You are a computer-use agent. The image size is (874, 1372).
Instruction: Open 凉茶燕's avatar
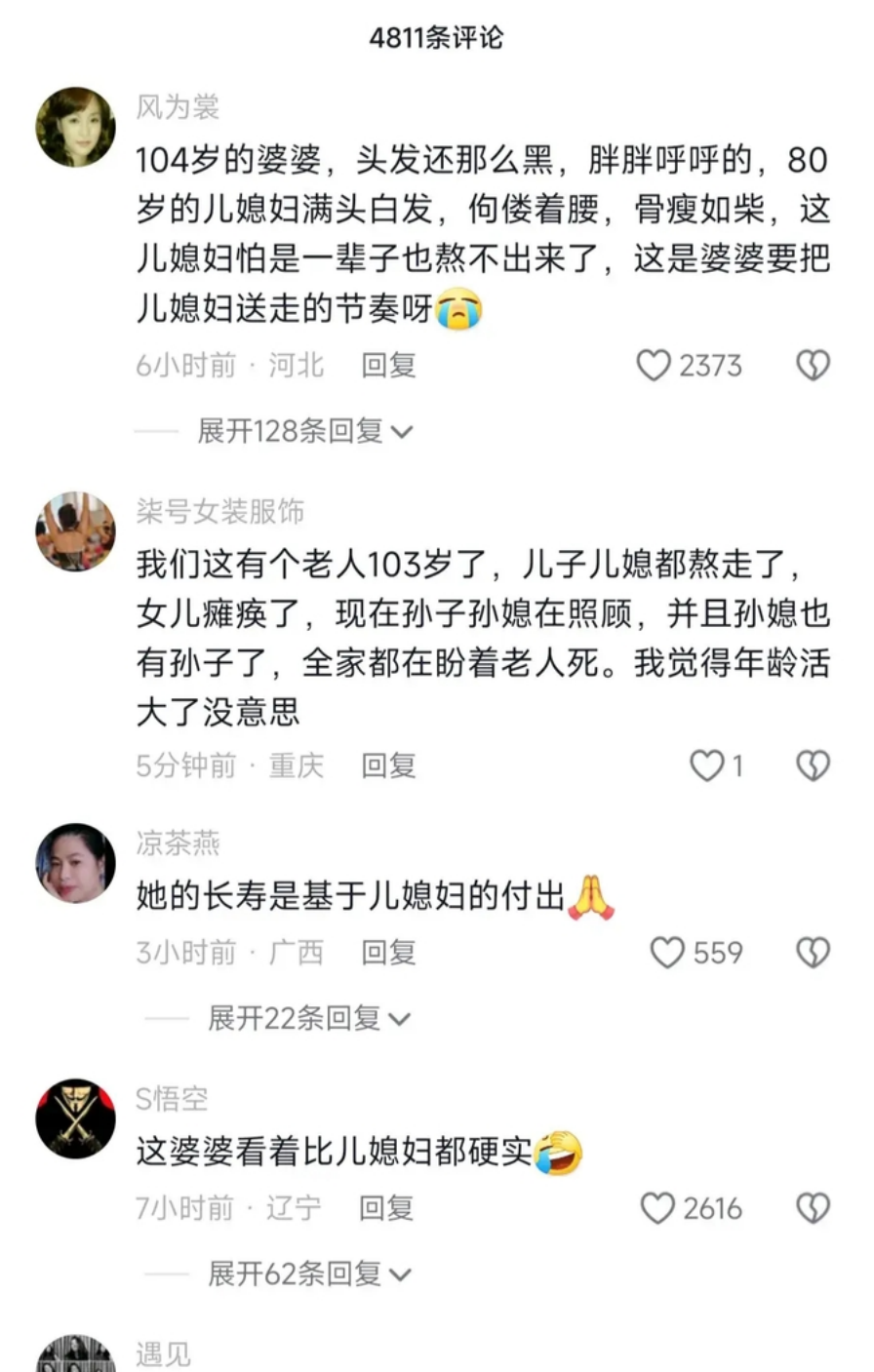[x=75, y=863]
